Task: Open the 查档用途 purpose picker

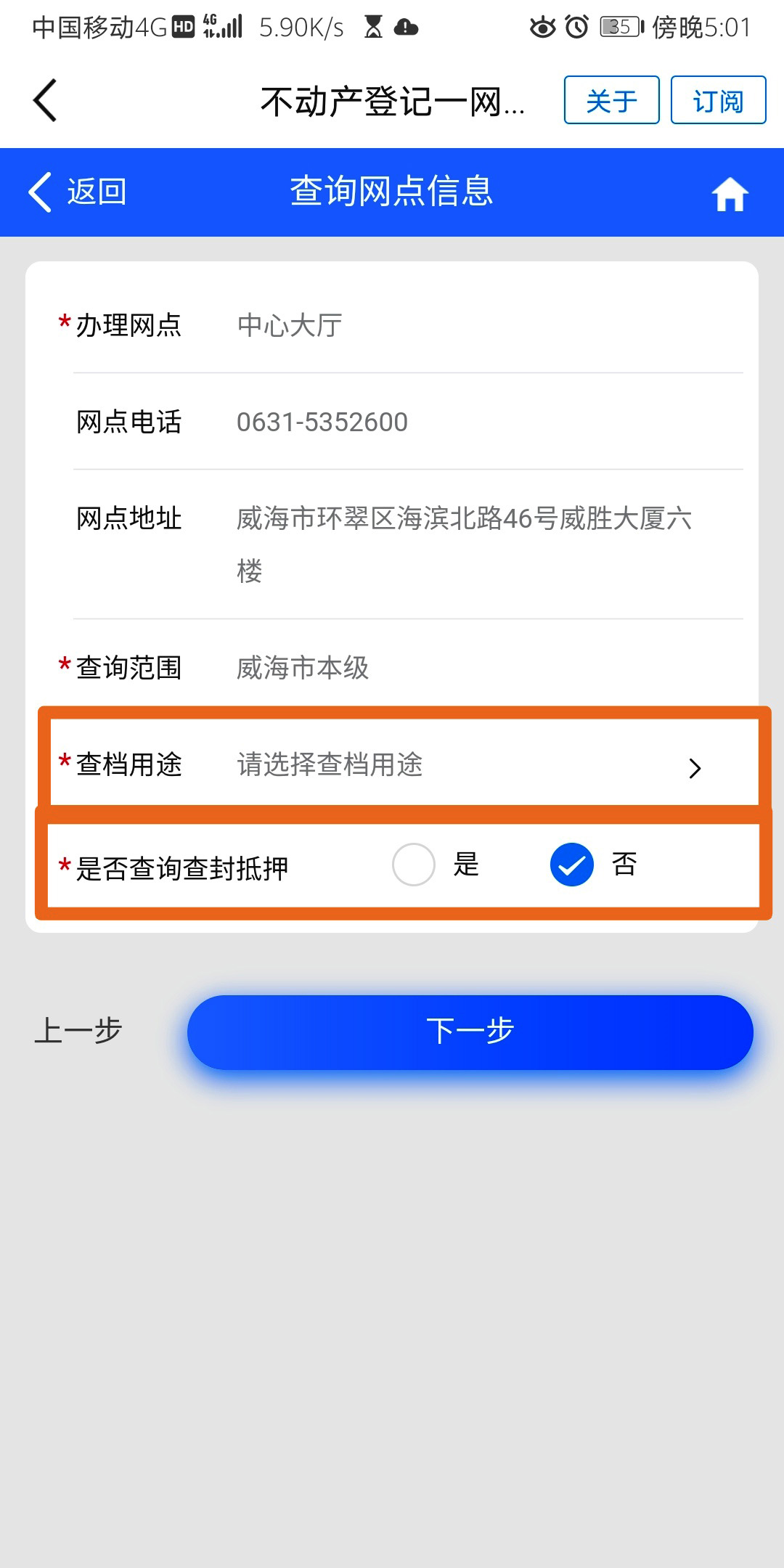Action: click(x=465, y=764)
